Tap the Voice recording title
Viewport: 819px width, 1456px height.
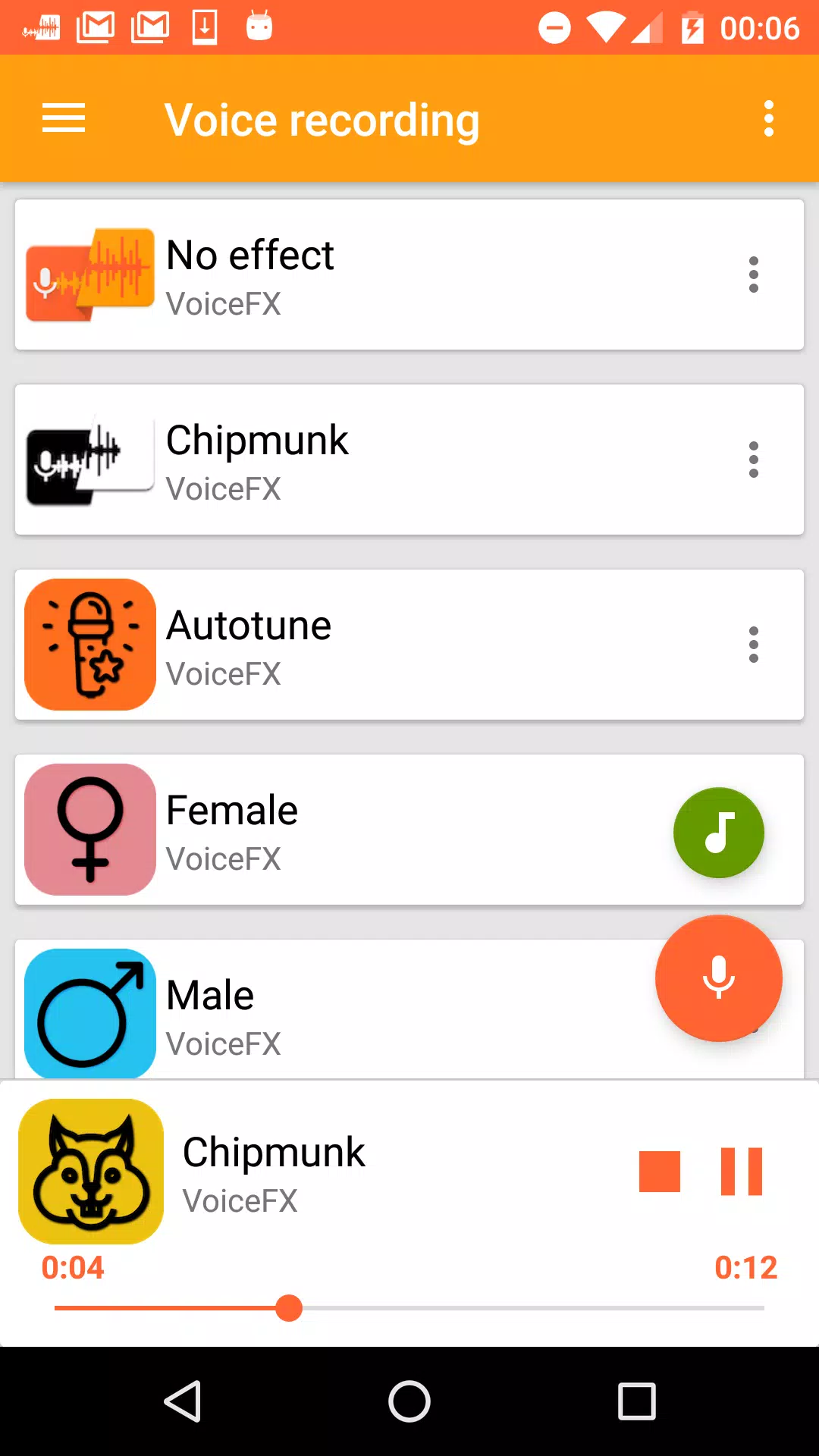(x=322, y=119)
